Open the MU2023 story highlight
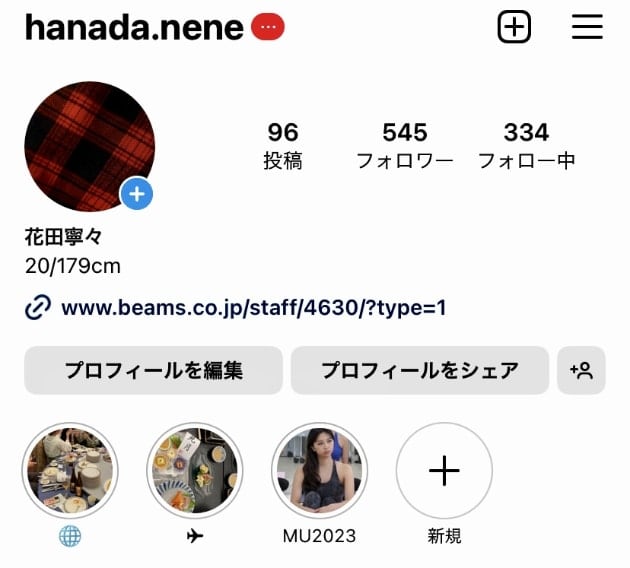 point(319,470)
